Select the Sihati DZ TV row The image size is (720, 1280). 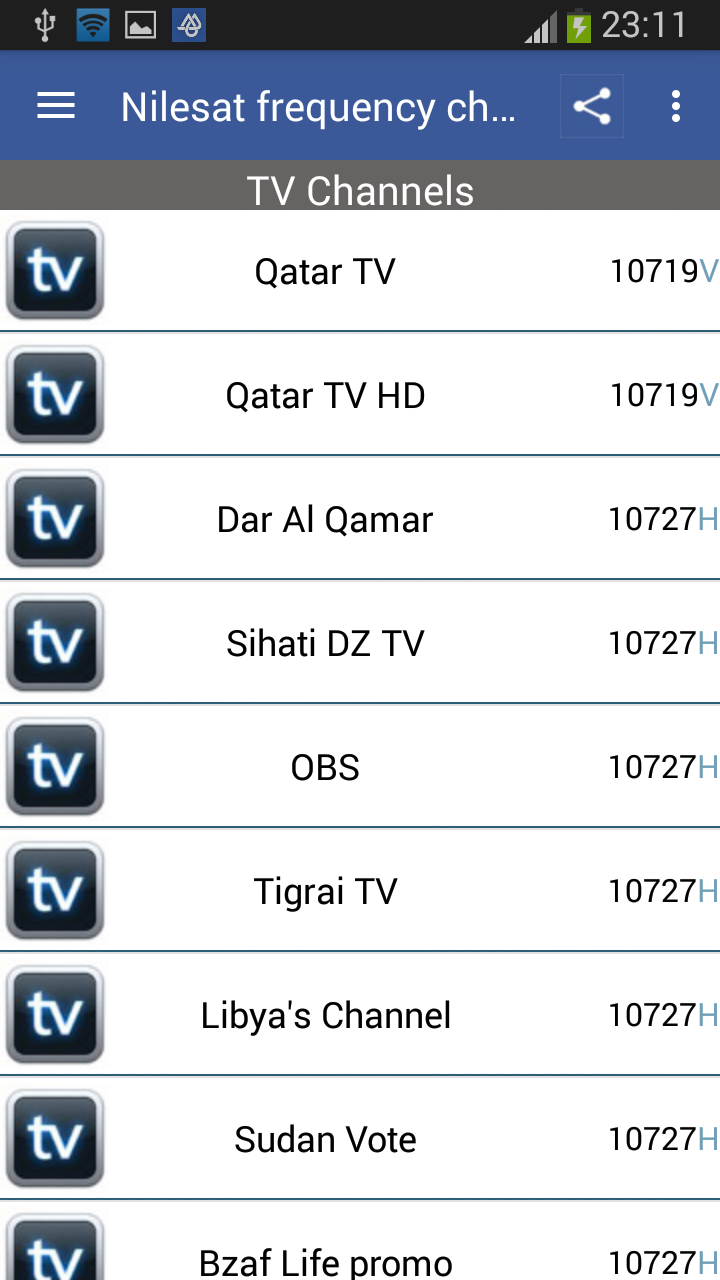point(360,643)
